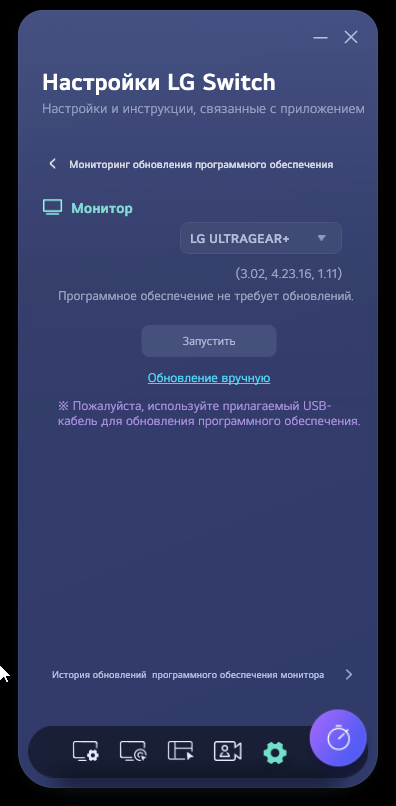This screenshot has width=396, height=806.
Task: Minimize the LG Switch window
Action: coord(320,38)
